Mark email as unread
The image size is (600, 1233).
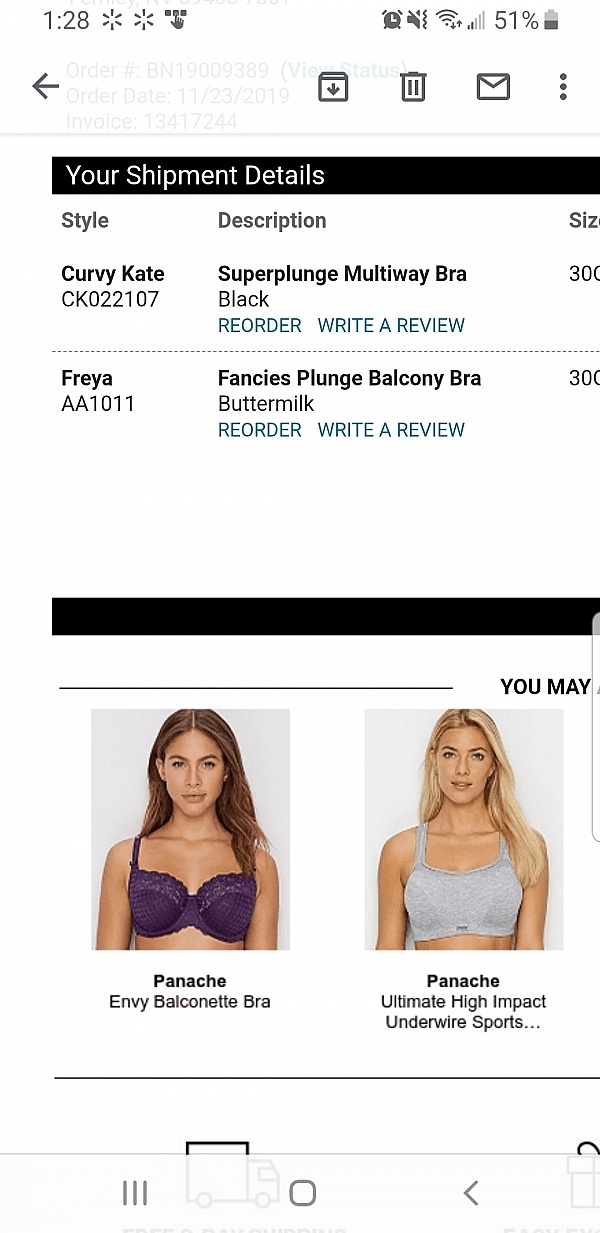493,87
